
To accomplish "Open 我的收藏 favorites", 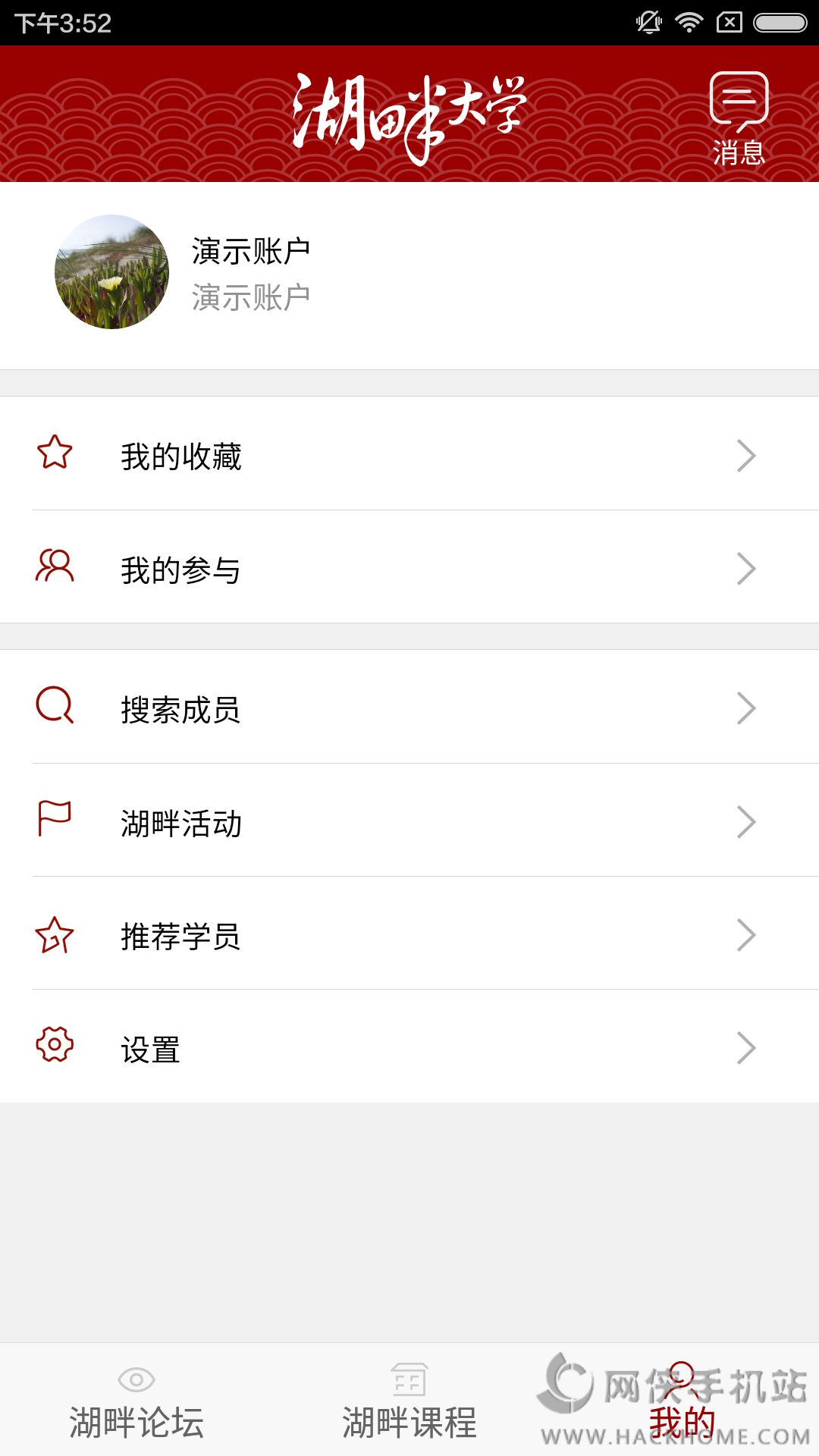I will (x=409, y=455).
